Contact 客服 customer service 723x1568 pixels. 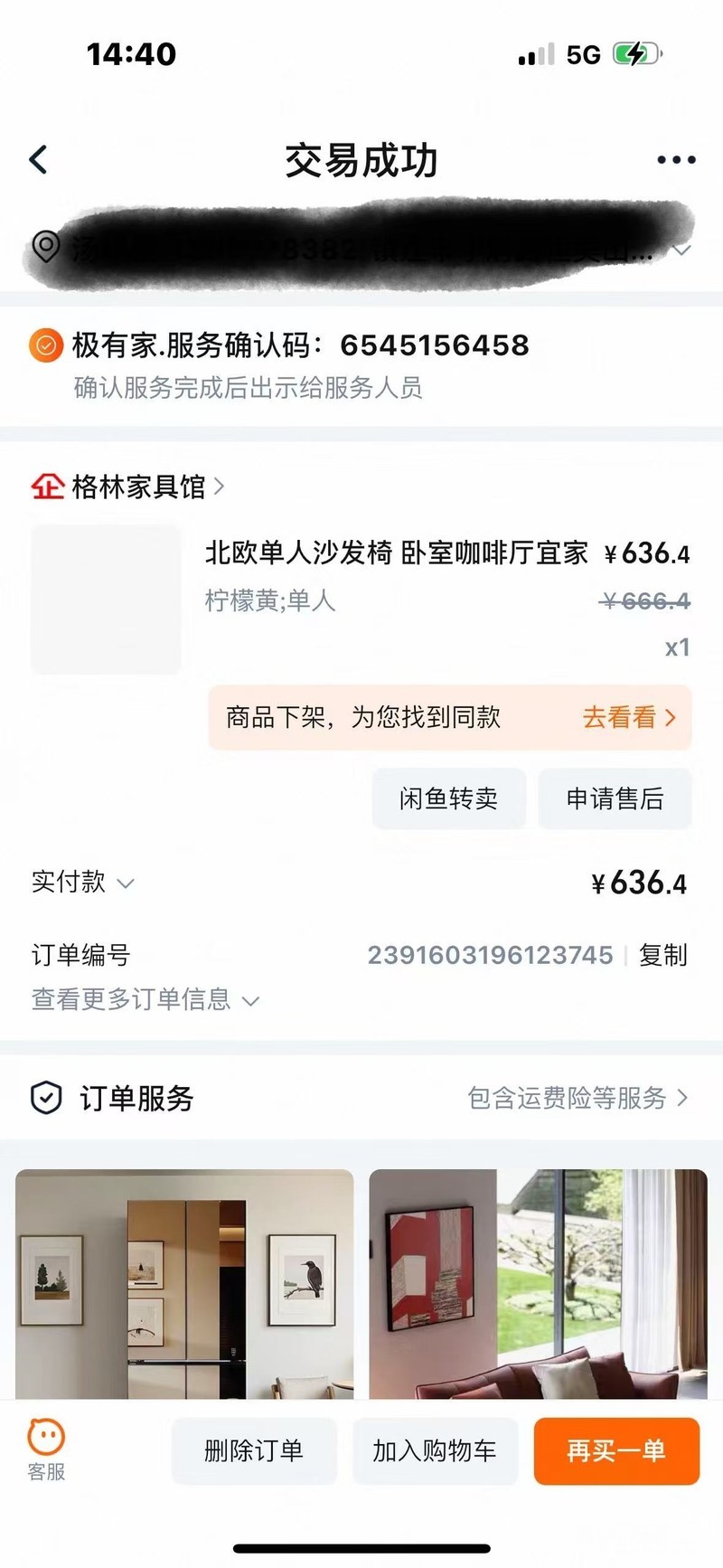pyautogui.click(x=46, y=1450)
